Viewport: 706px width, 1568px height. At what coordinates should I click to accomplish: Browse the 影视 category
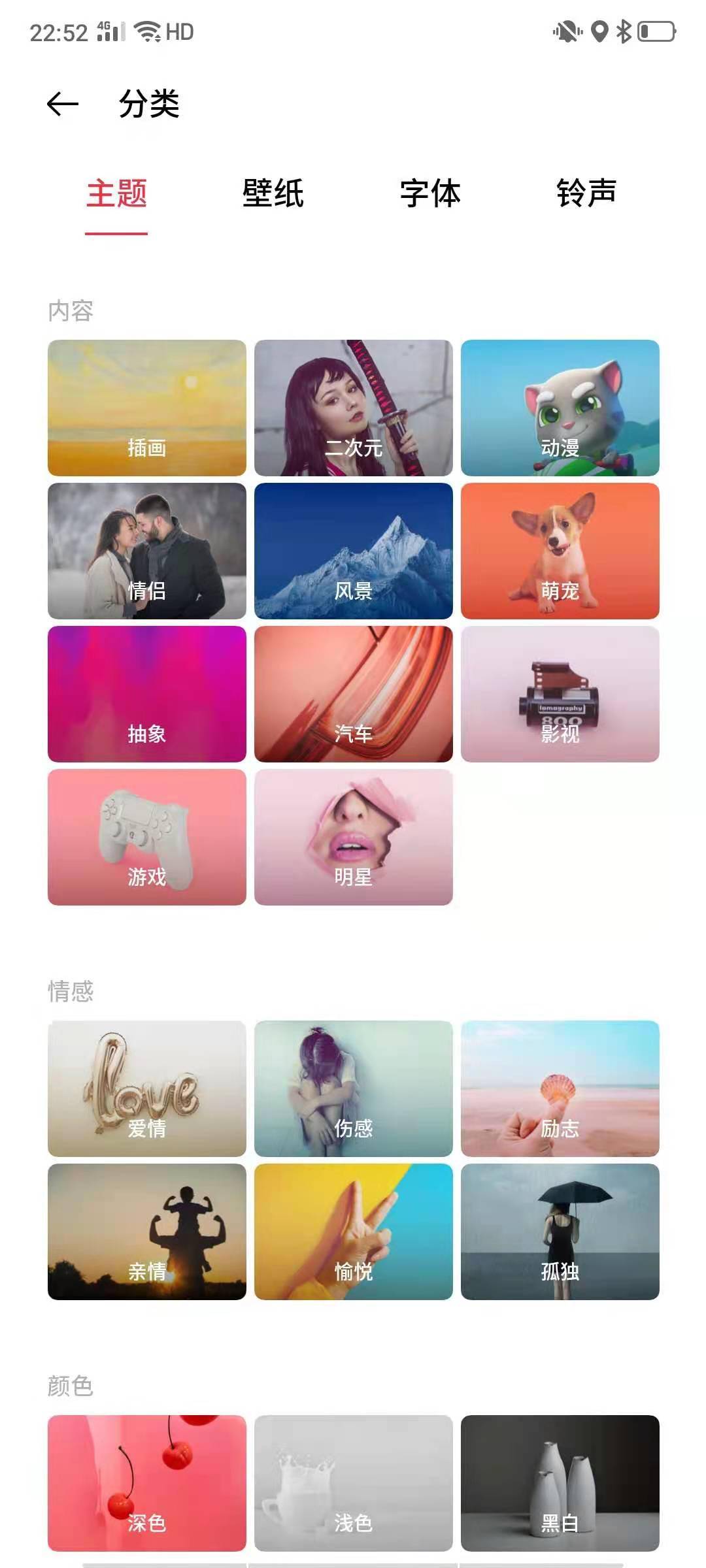click(x=560, y=694)
